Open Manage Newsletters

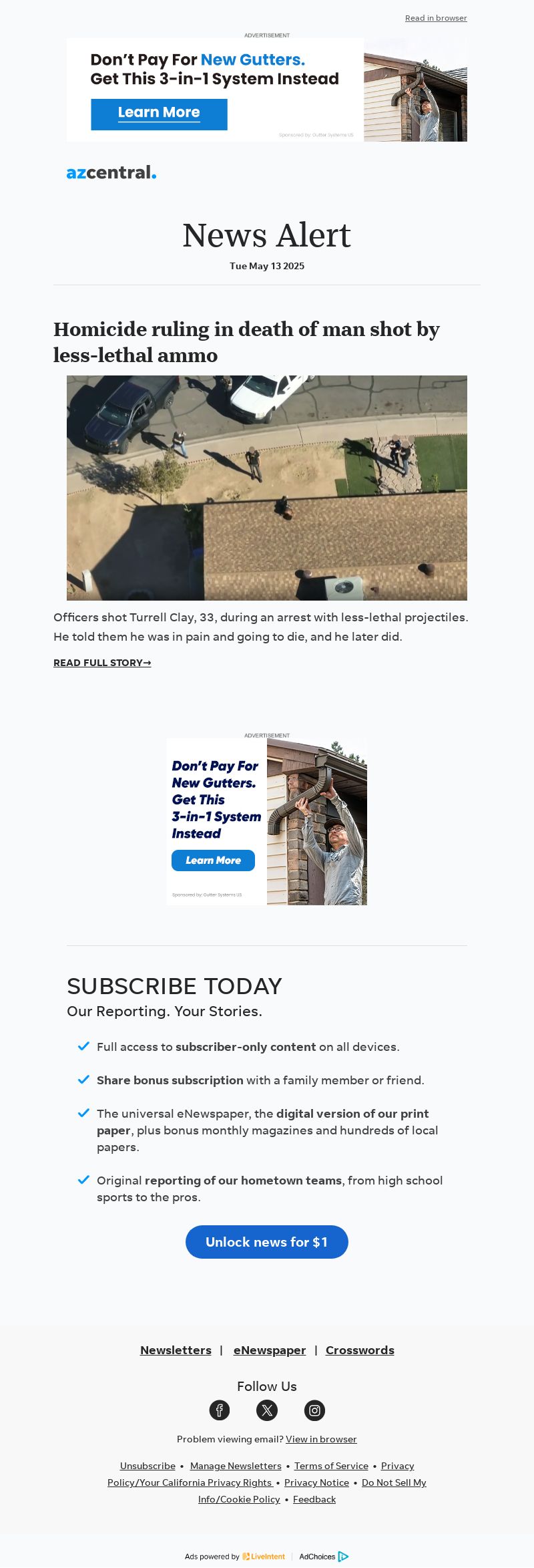(x=236, y=1466)
